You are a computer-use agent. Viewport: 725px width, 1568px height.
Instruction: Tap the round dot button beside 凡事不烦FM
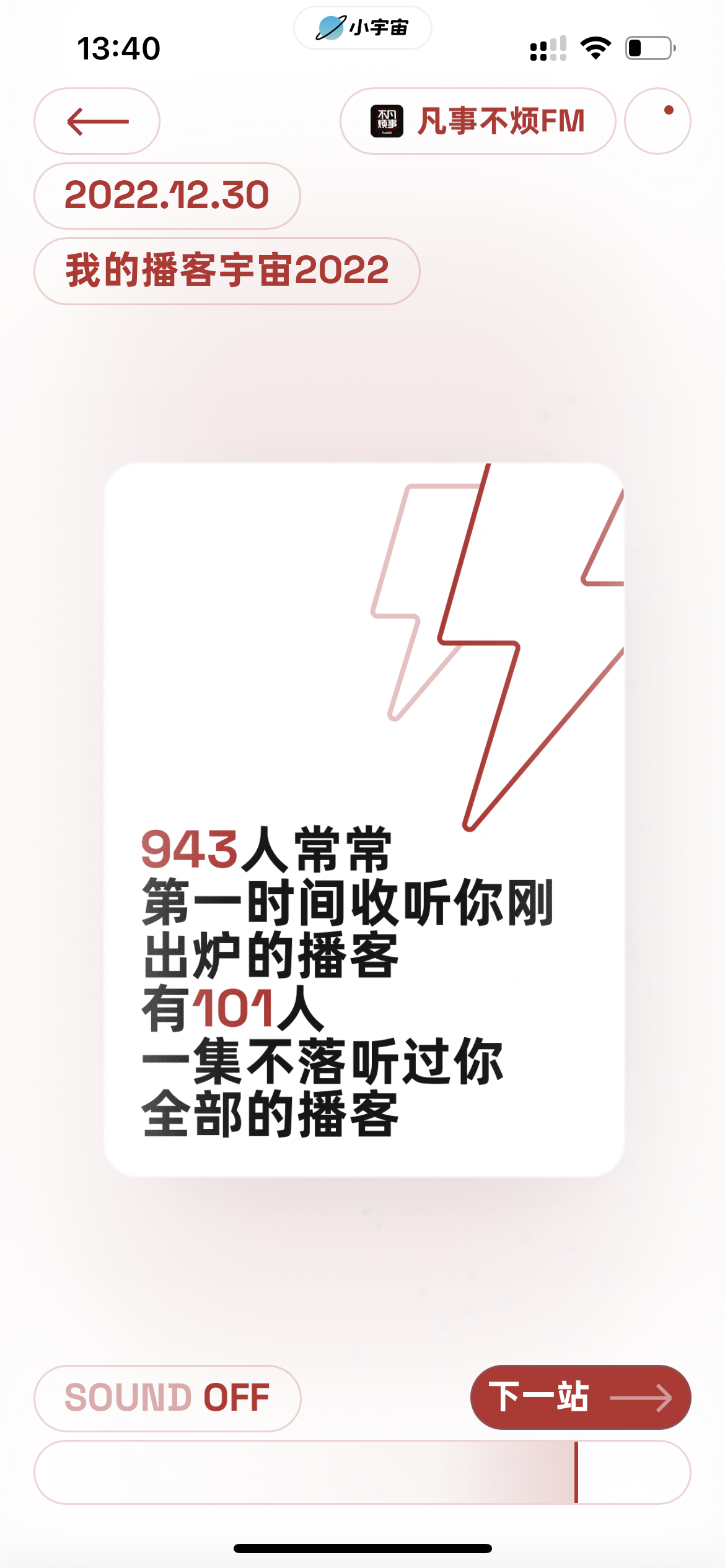[657, 121]
